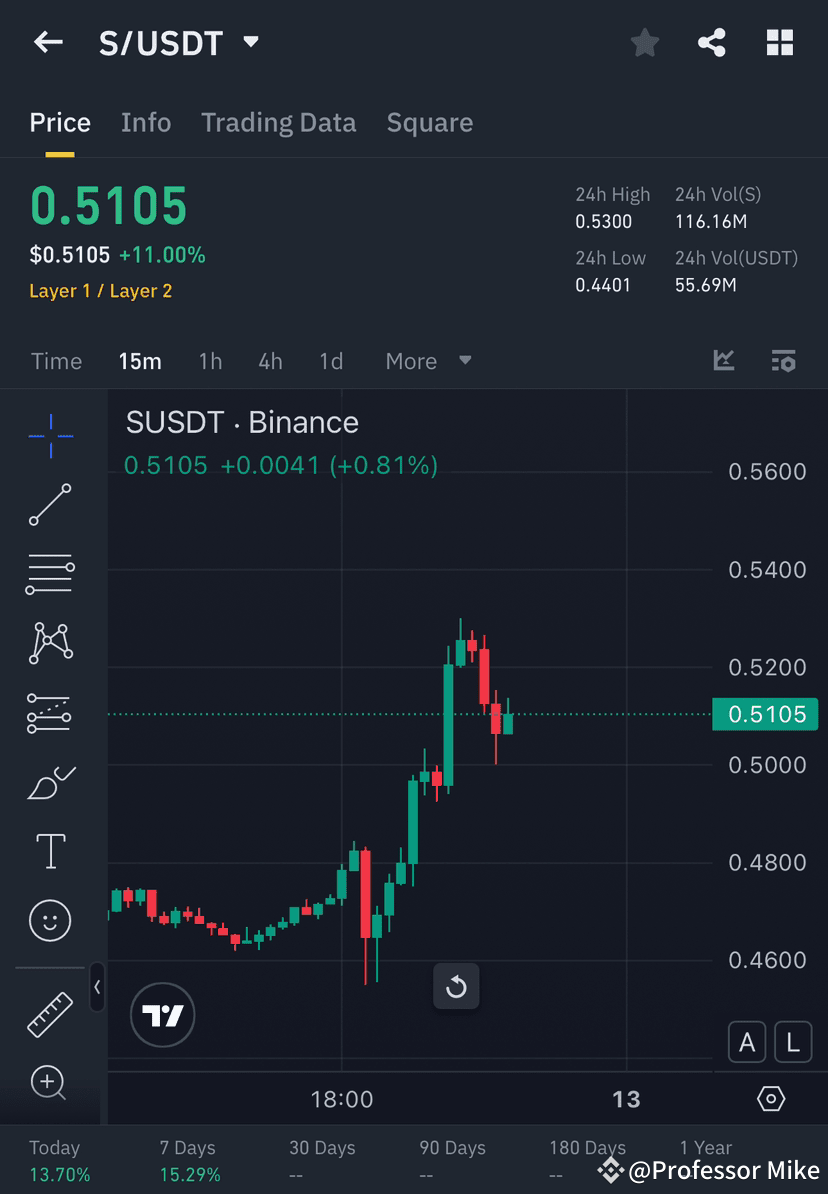The width and height of the screenshot is (828, 1194).
Task: Tap the reset chart refresh button
Action: 457,987
